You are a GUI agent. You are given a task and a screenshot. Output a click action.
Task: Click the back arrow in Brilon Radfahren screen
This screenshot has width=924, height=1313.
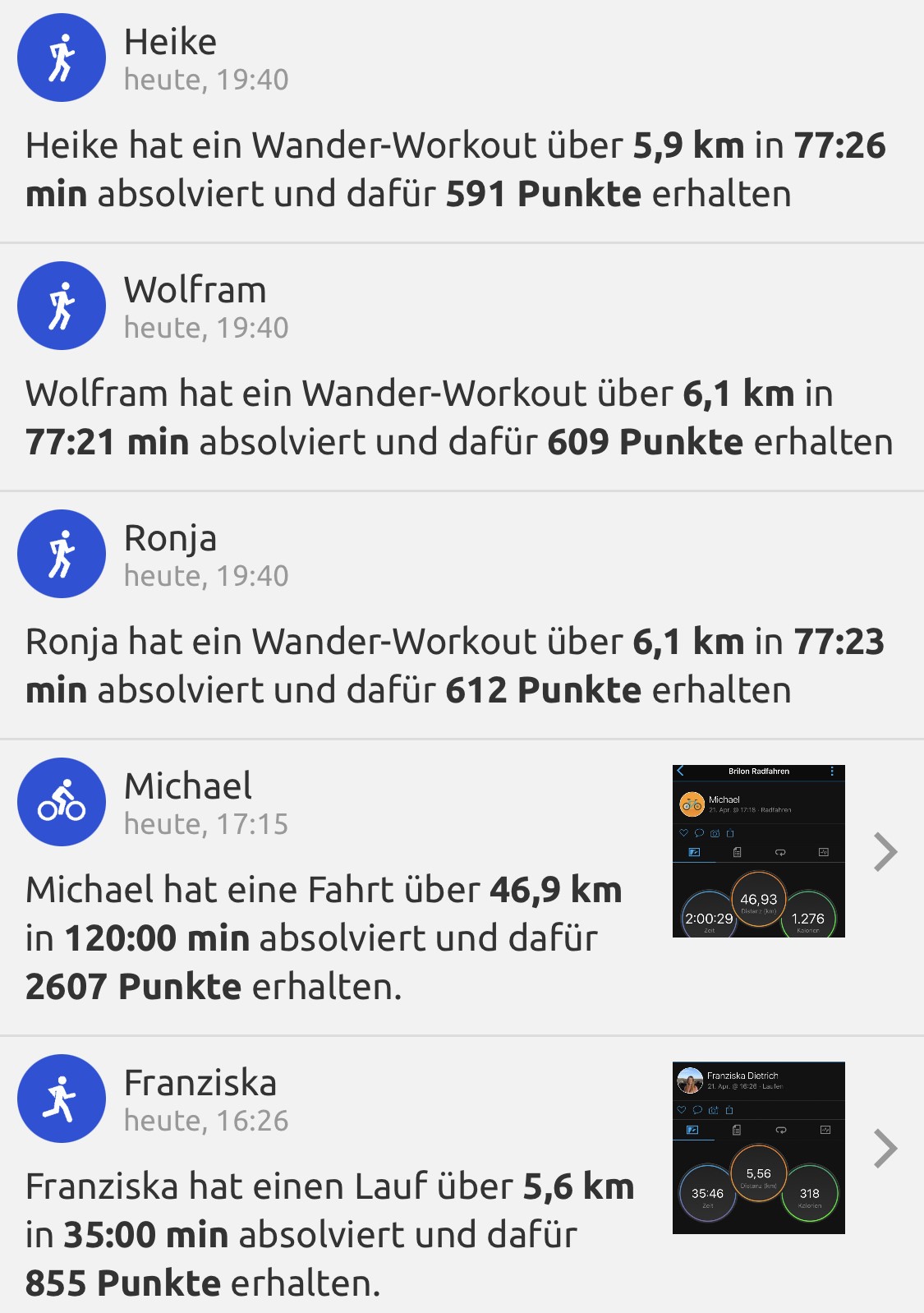pyautogui.click(x=679, y=771)
